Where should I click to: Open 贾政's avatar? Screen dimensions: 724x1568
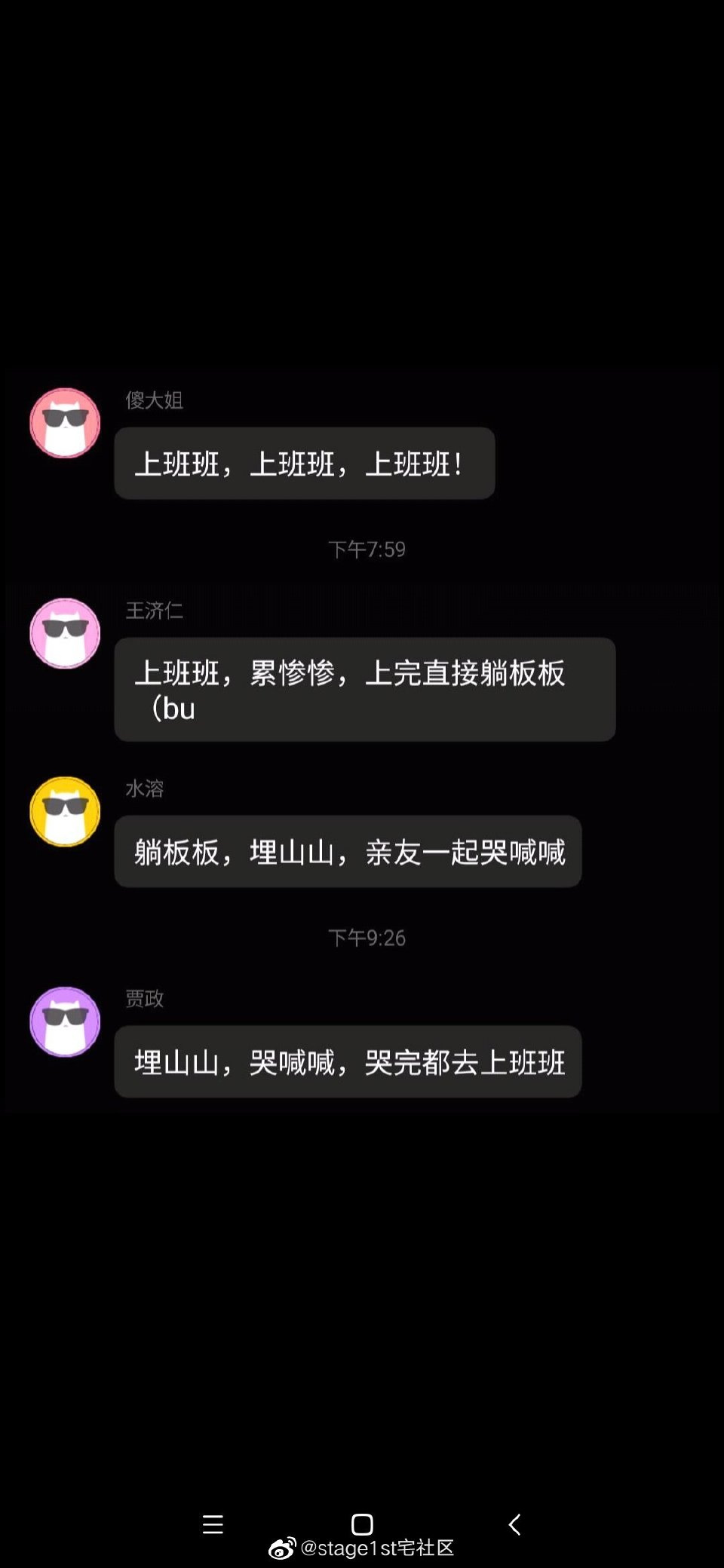pyautogui.click(x=65, y=1021)
